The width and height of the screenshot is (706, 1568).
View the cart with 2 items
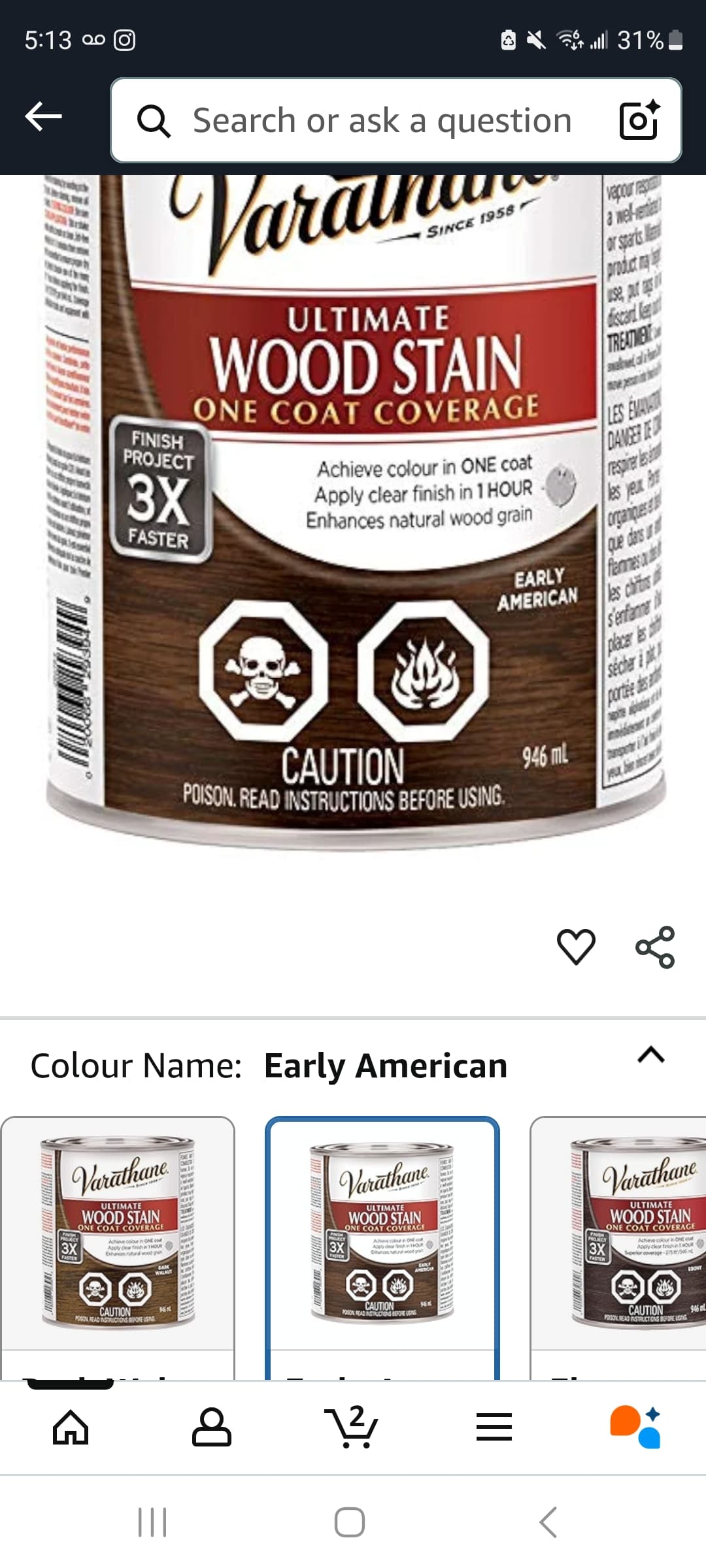[352, 1428]
